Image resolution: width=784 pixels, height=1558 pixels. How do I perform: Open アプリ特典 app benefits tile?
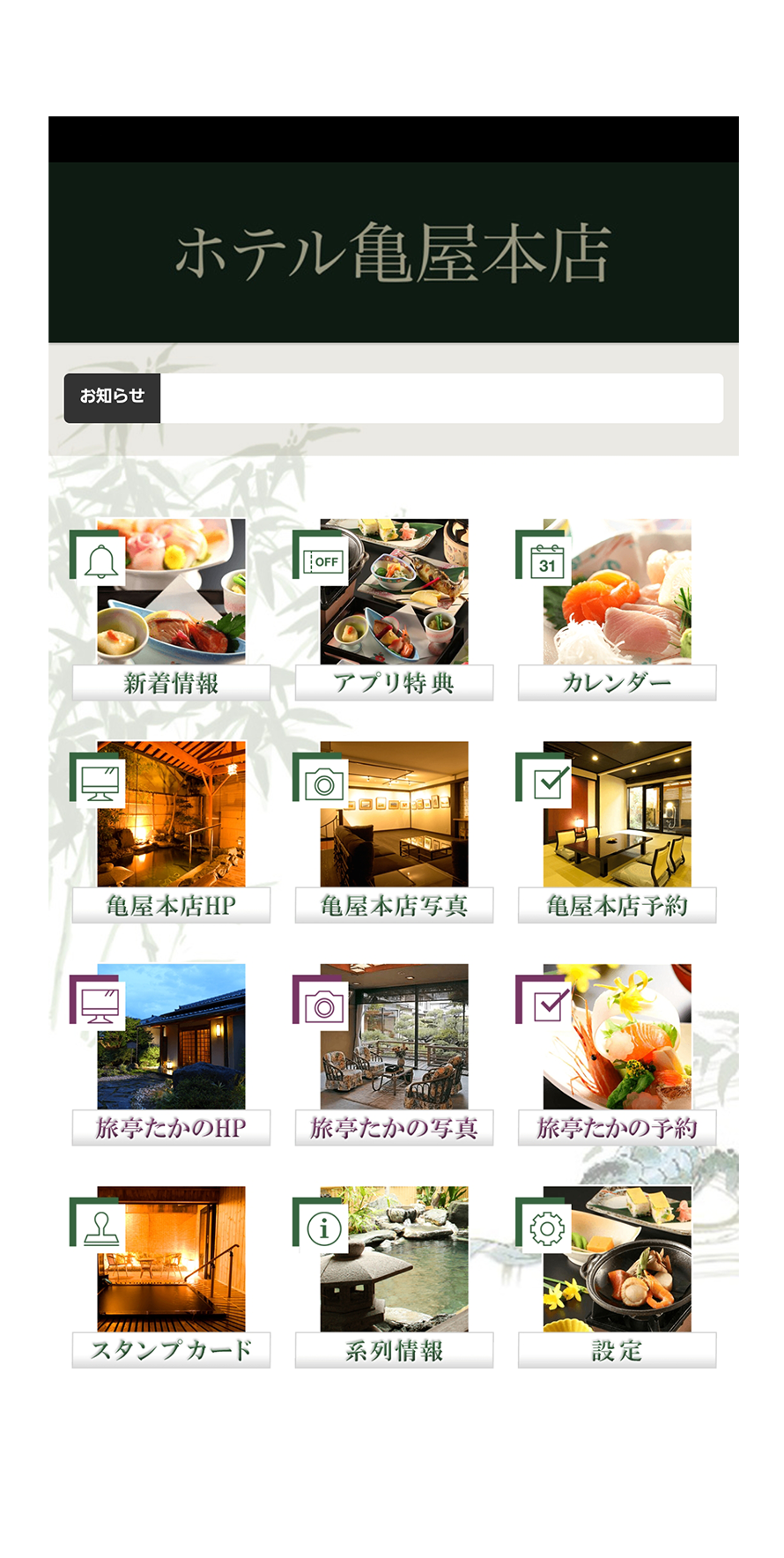click(394, 609)
